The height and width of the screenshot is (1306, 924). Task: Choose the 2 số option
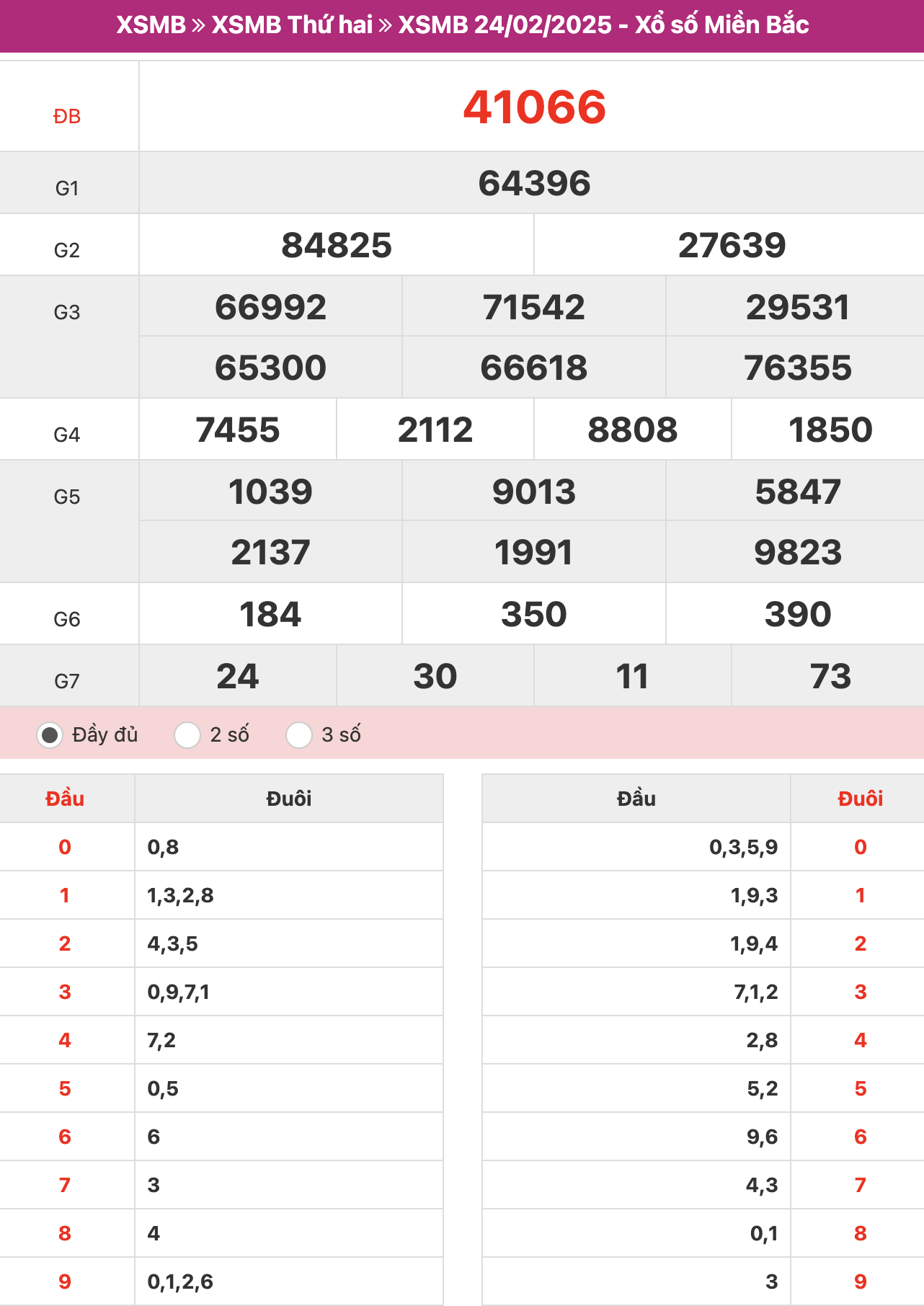187,735
